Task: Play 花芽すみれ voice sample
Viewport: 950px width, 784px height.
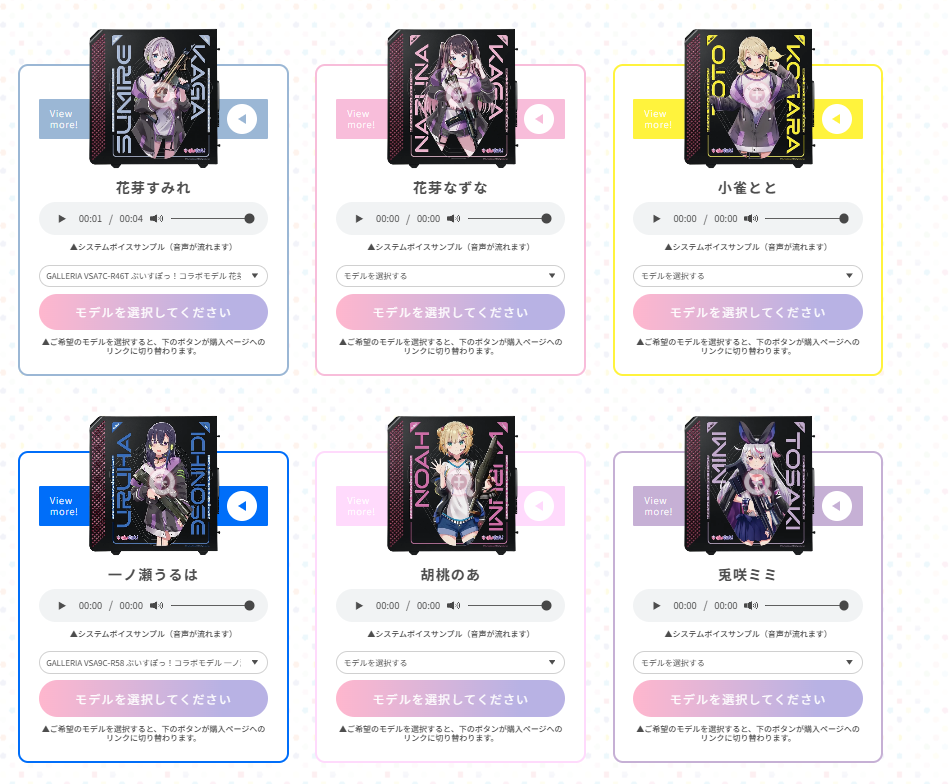Action: click(x=62, y=219)
